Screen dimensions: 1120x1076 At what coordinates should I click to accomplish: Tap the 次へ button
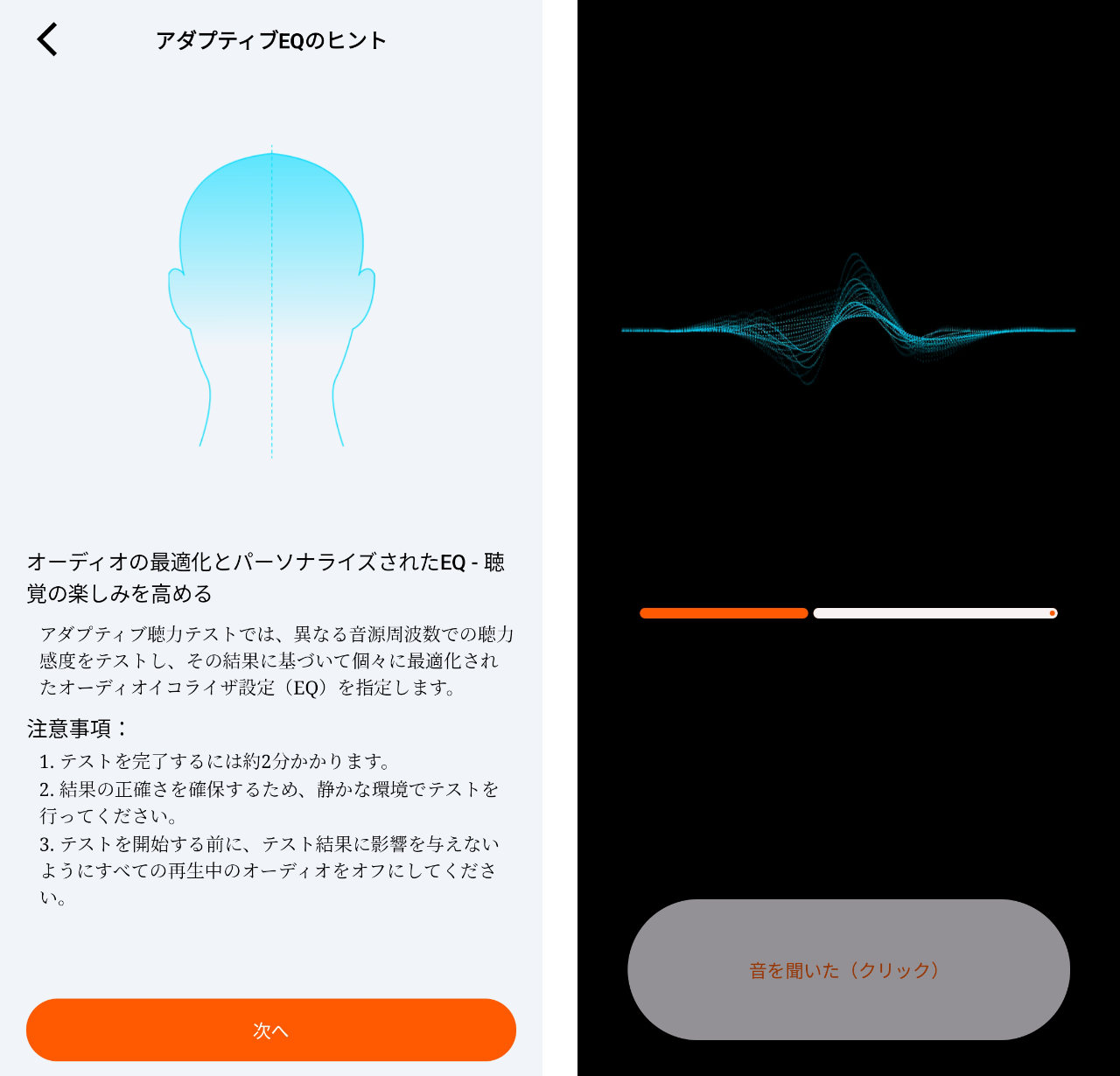271,1030
